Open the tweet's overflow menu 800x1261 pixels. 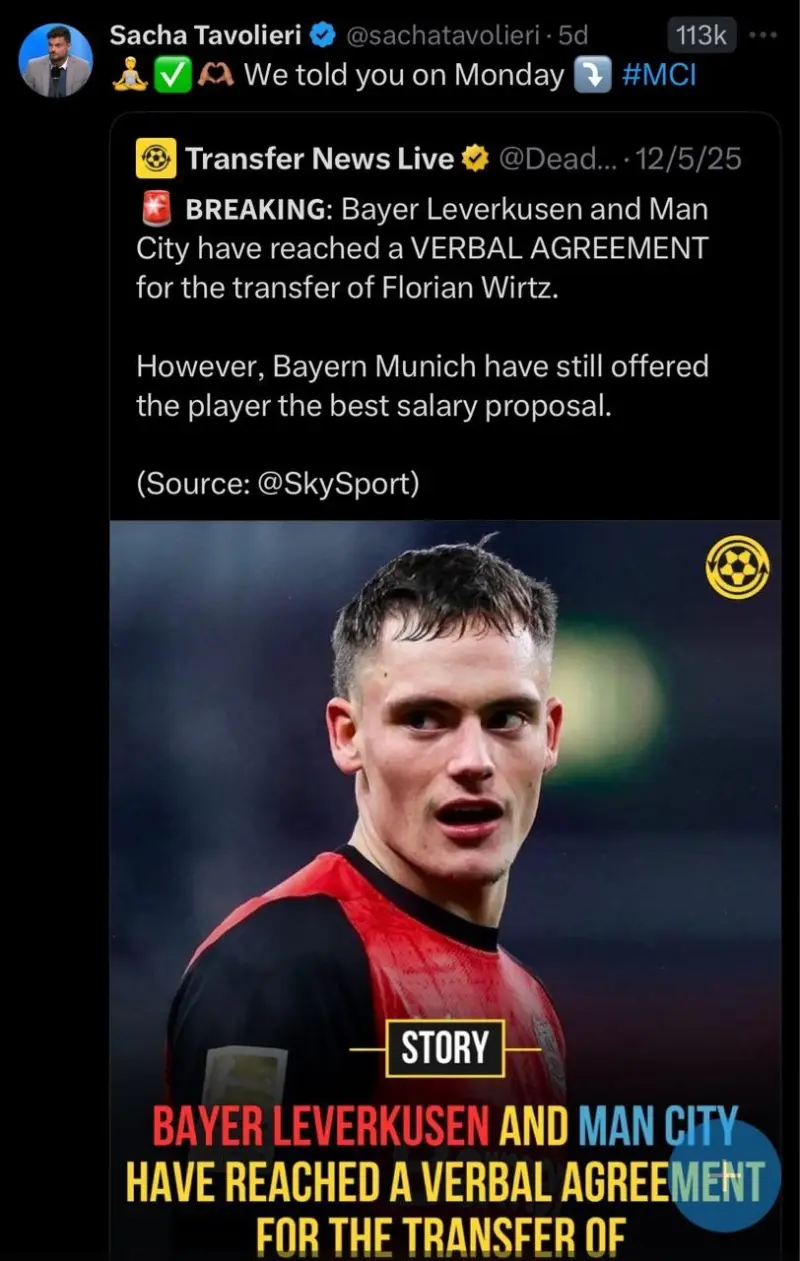(762, 35)
